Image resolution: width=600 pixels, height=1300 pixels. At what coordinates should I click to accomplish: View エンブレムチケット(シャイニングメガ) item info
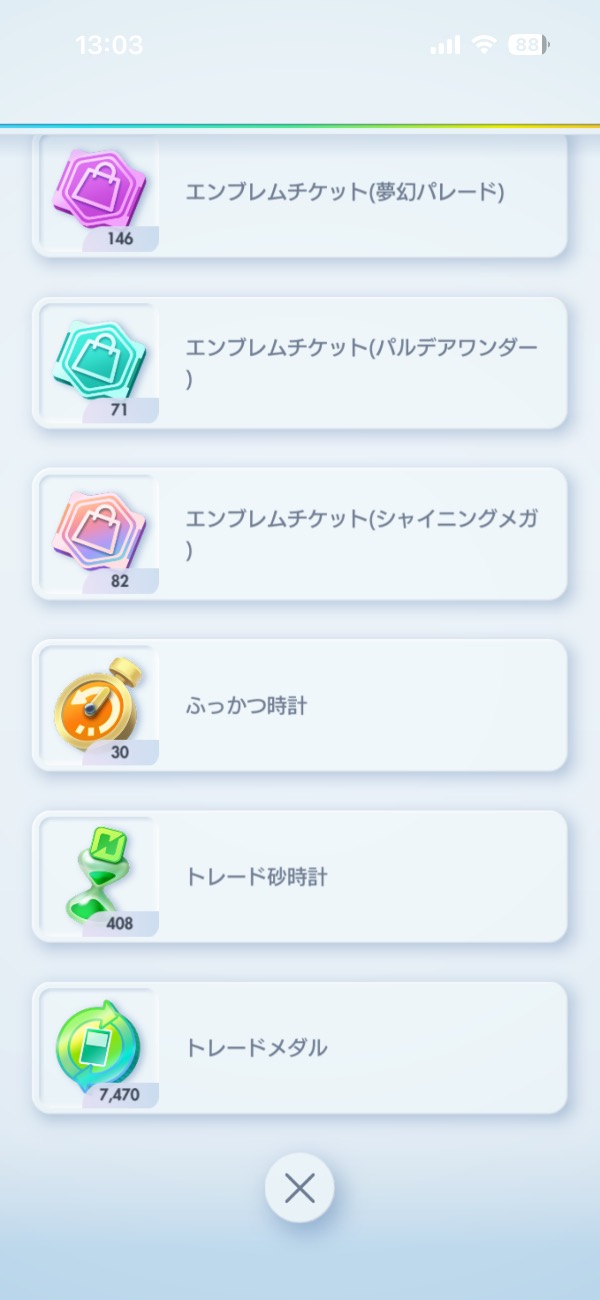(300, 534)
